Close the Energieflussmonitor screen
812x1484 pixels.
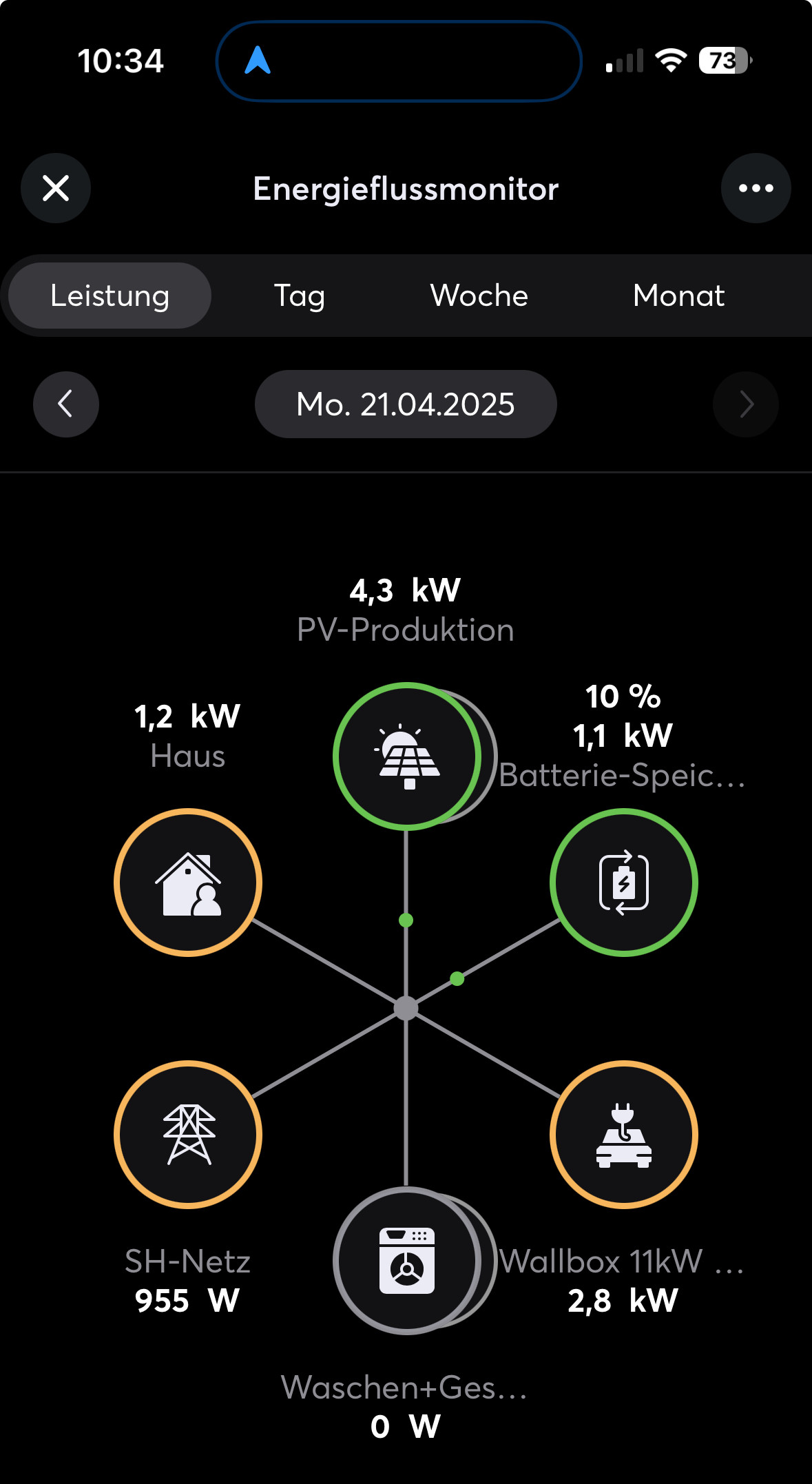click(56, 188)
